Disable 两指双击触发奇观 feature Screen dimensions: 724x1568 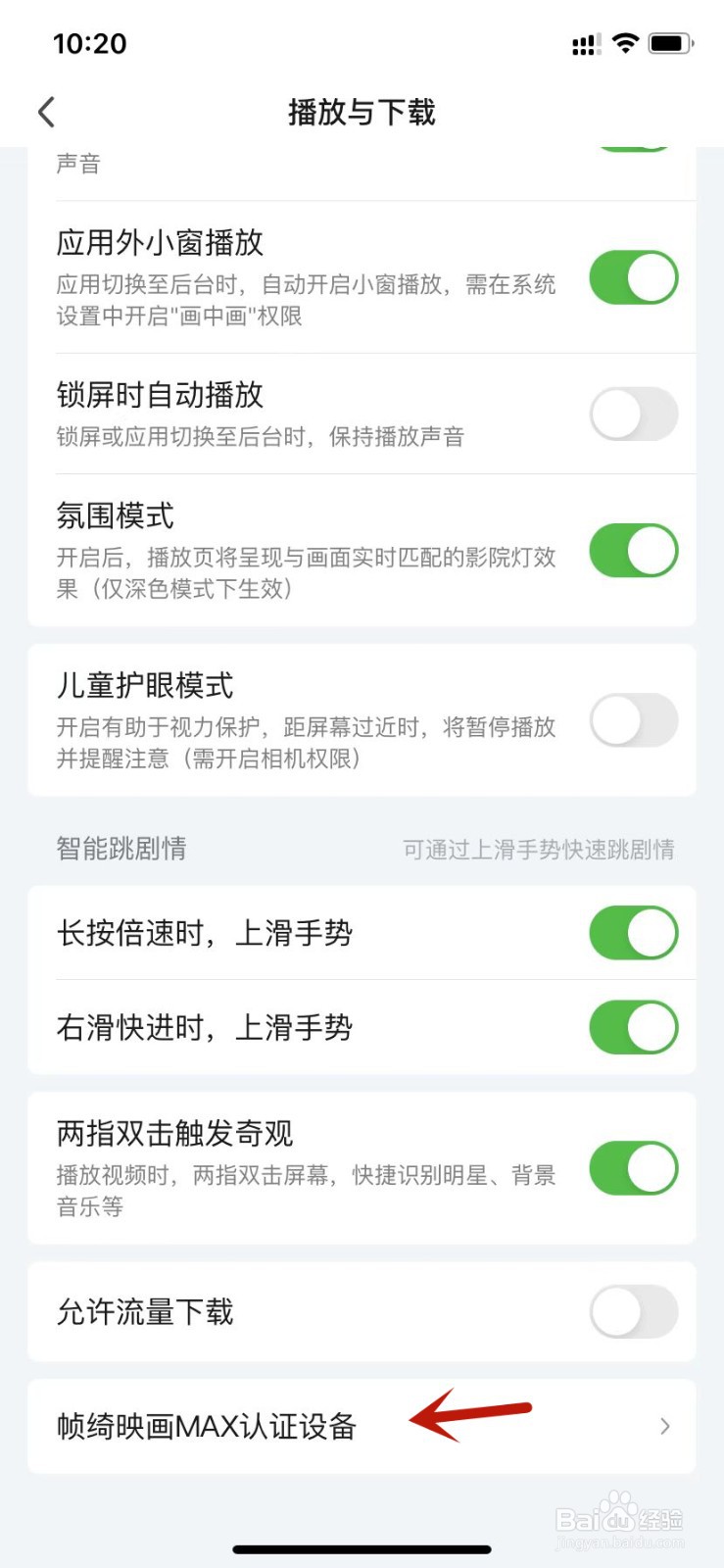(633, 1168)
